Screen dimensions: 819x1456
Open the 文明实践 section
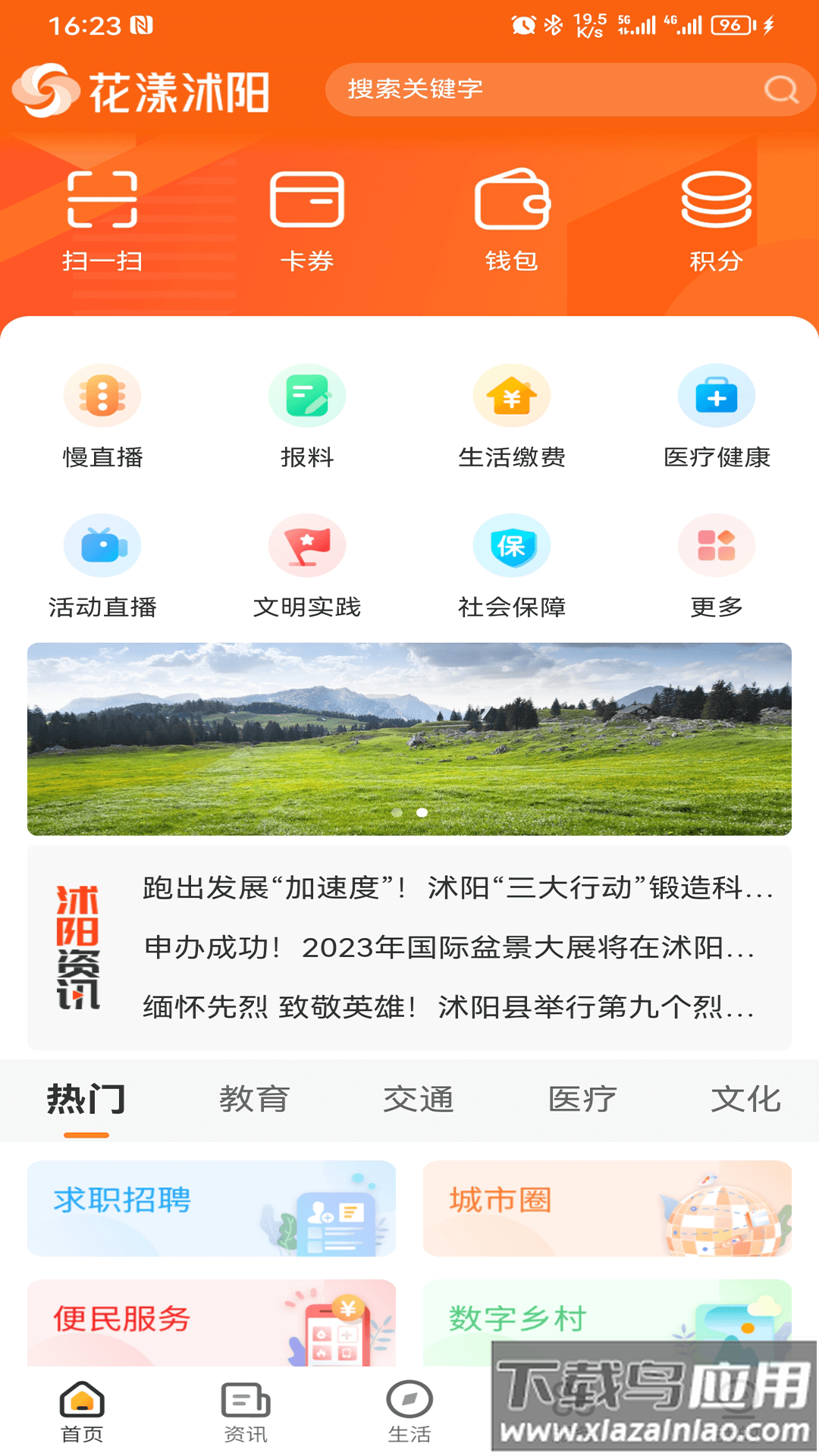point(307,566)
